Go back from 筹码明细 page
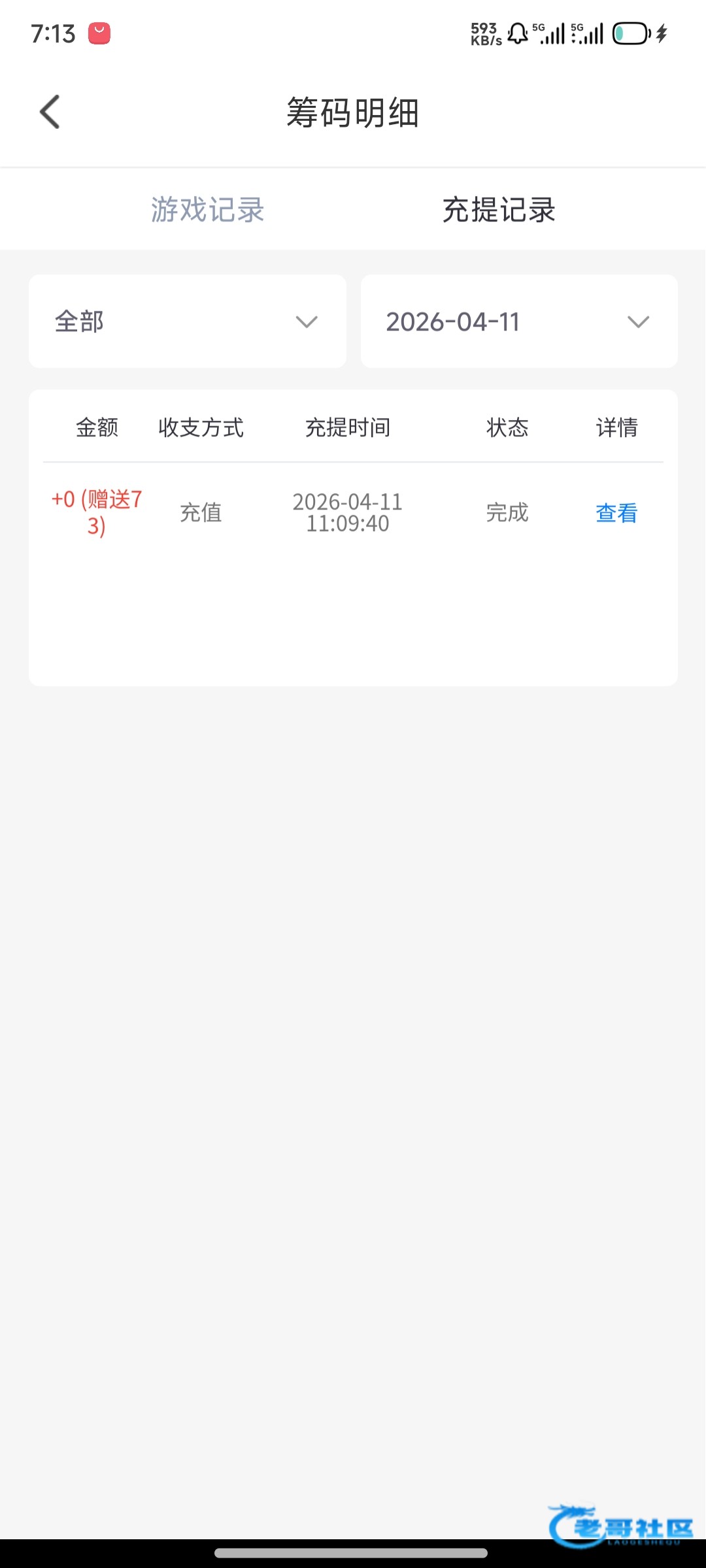 pos(50,112)
